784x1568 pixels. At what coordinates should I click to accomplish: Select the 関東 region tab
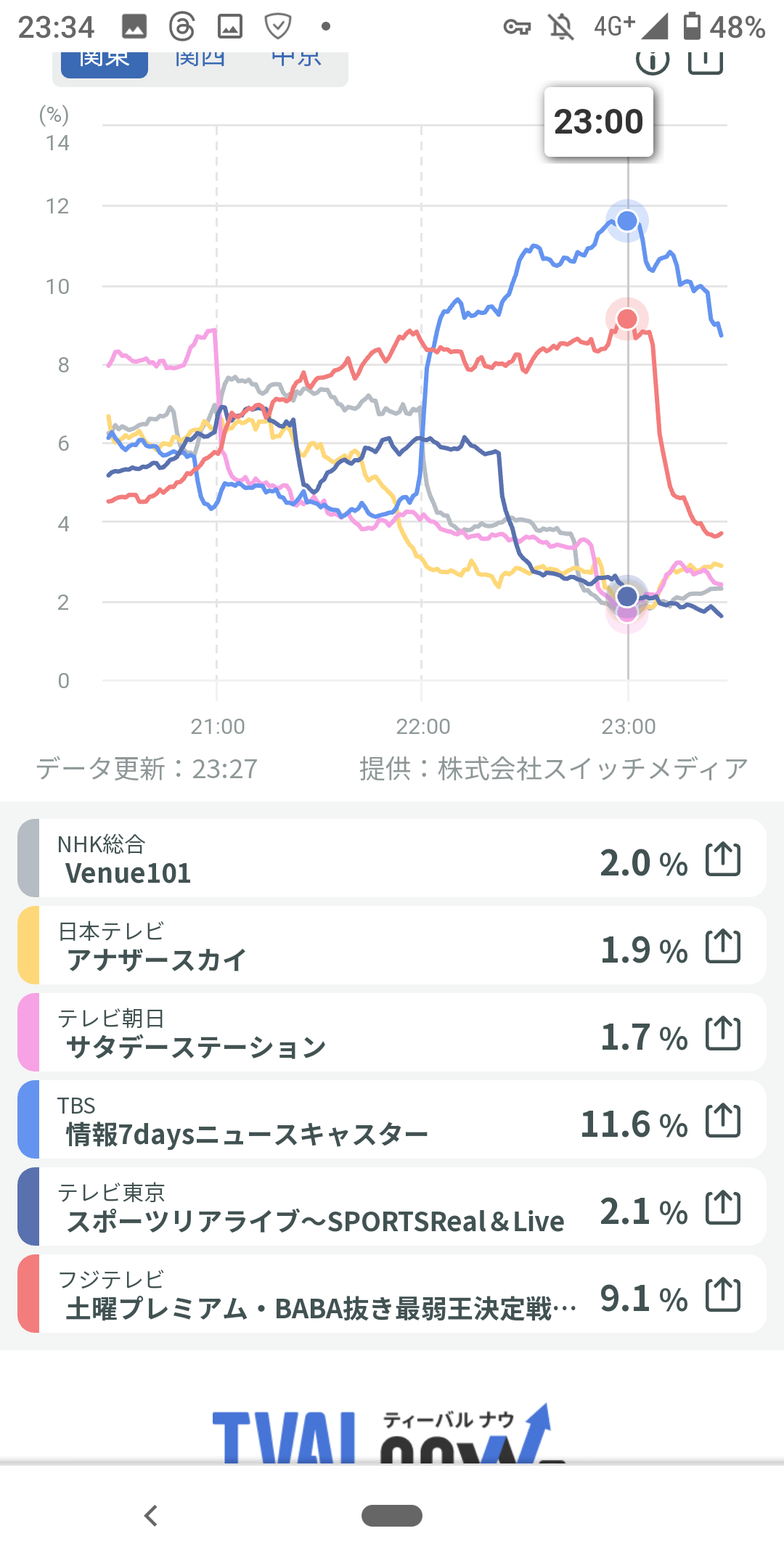(105, 61)
